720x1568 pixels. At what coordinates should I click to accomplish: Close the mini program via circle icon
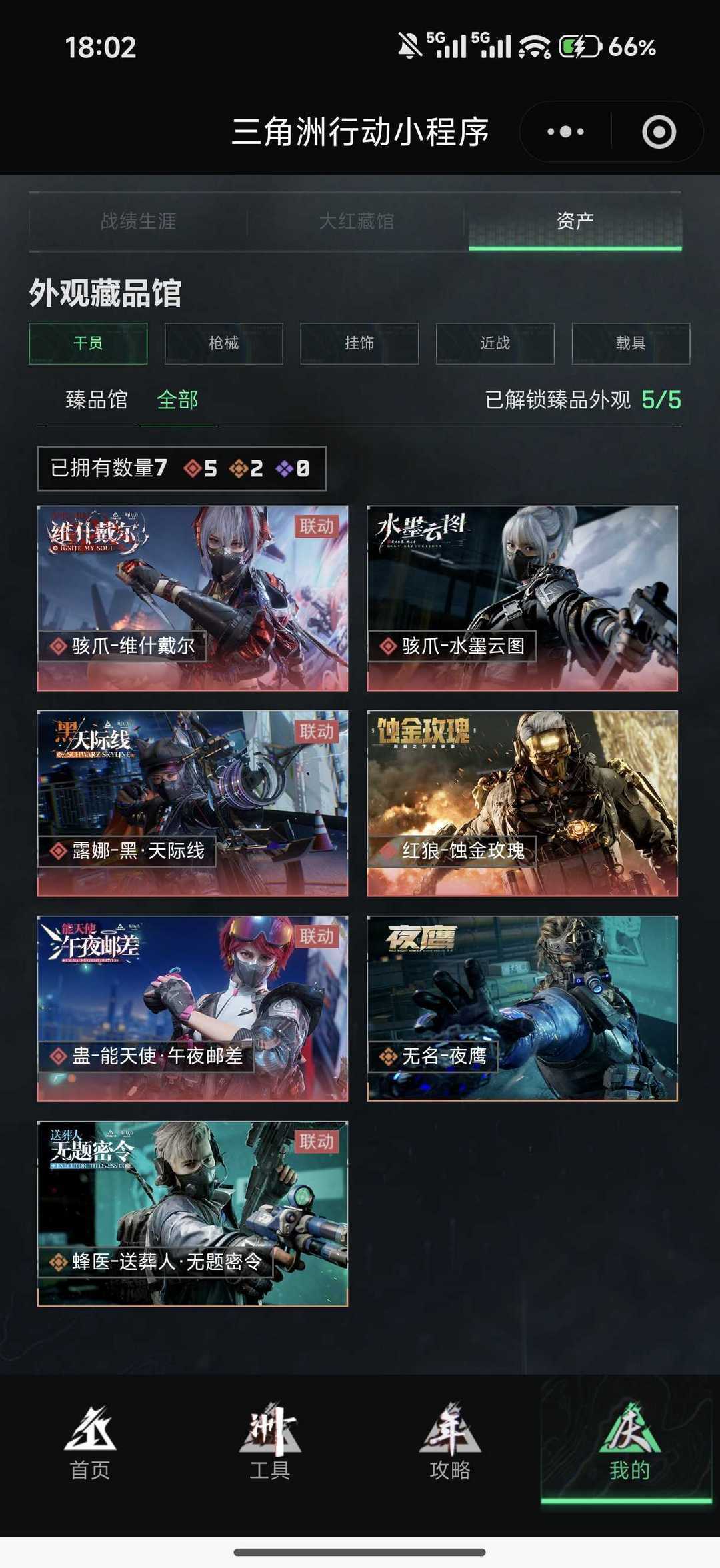pos(659,132)
